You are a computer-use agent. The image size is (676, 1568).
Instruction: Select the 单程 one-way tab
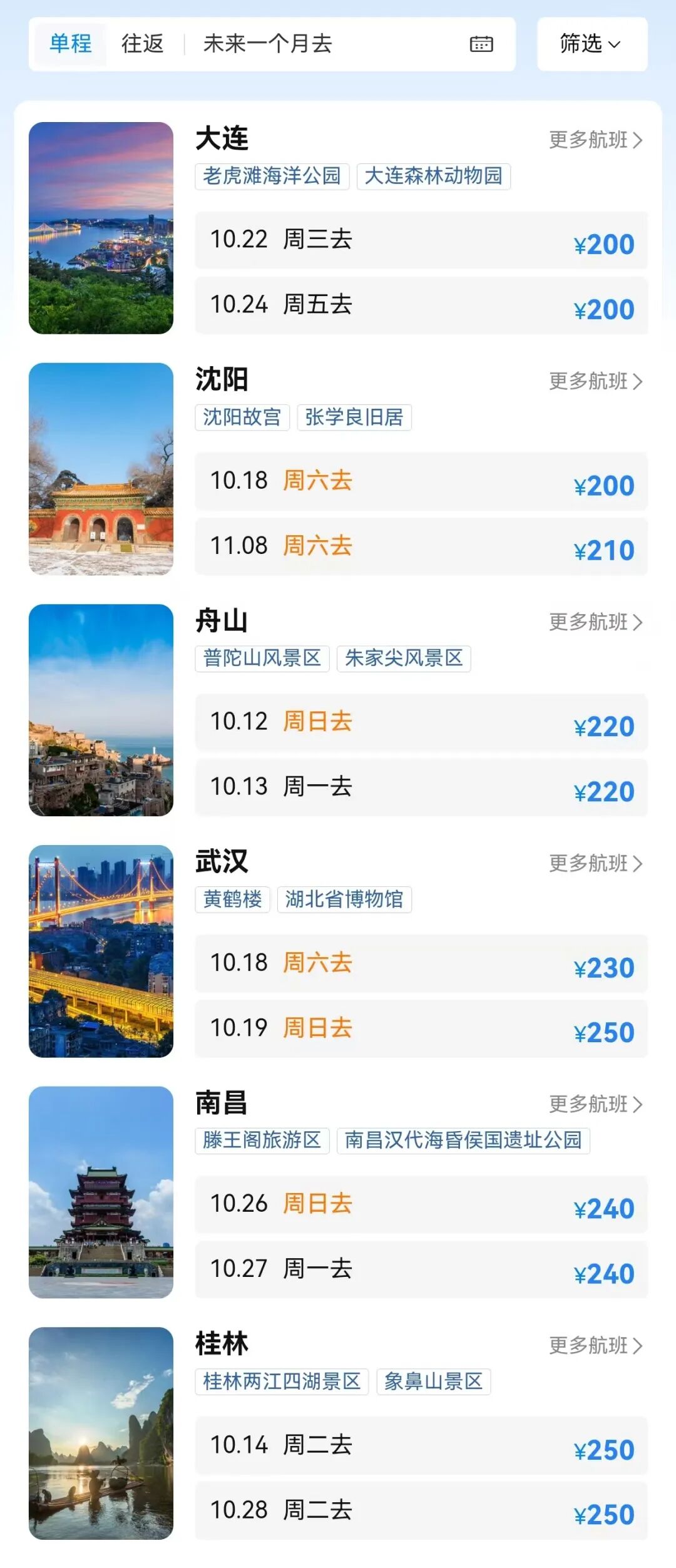(x=70, y=44)
